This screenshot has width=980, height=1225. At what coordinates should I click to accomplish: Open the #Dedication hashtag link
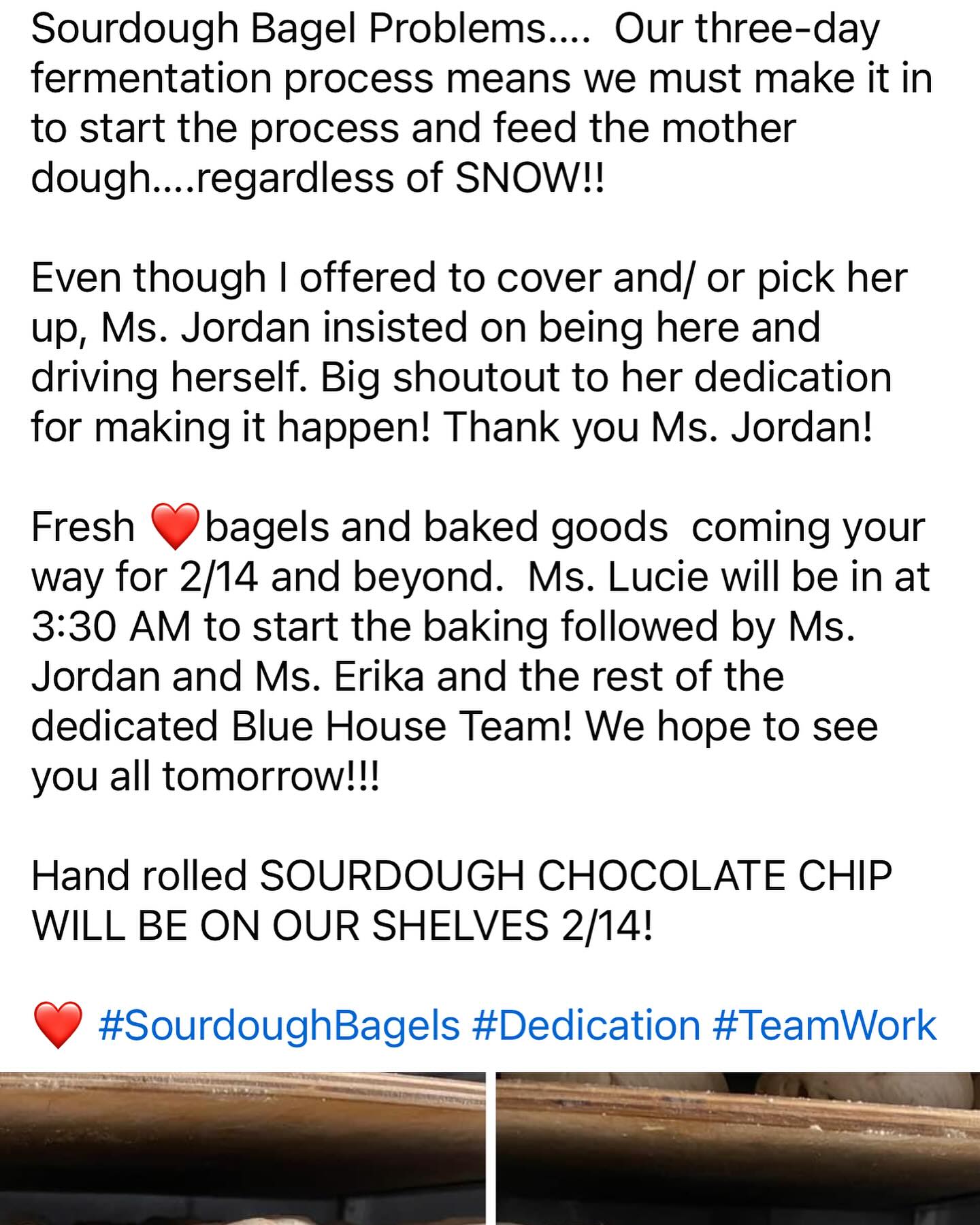(585, 1026)
